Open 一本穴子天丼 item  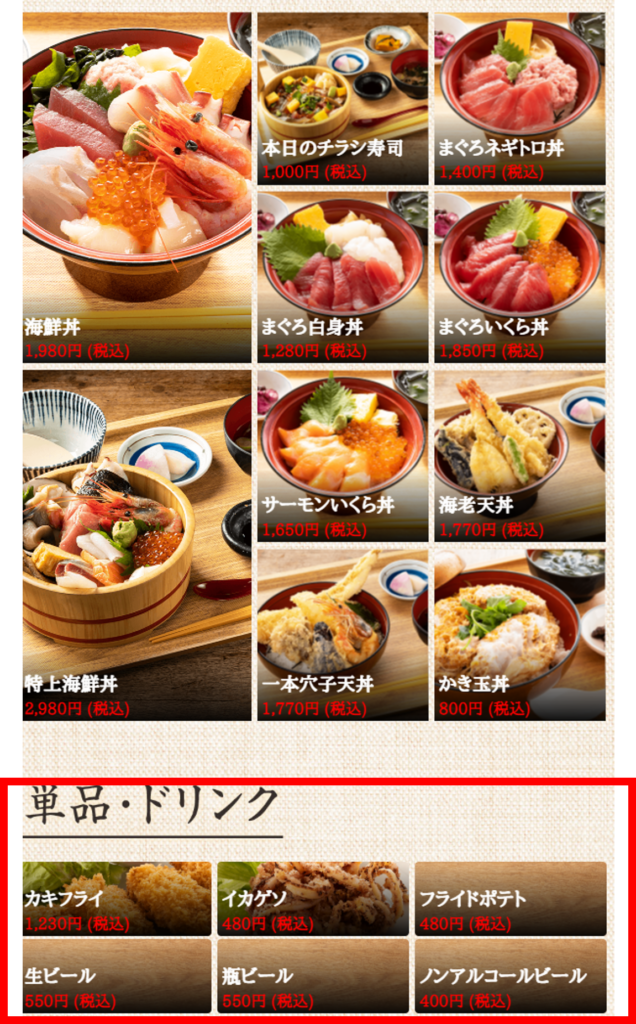coord(342,633)
